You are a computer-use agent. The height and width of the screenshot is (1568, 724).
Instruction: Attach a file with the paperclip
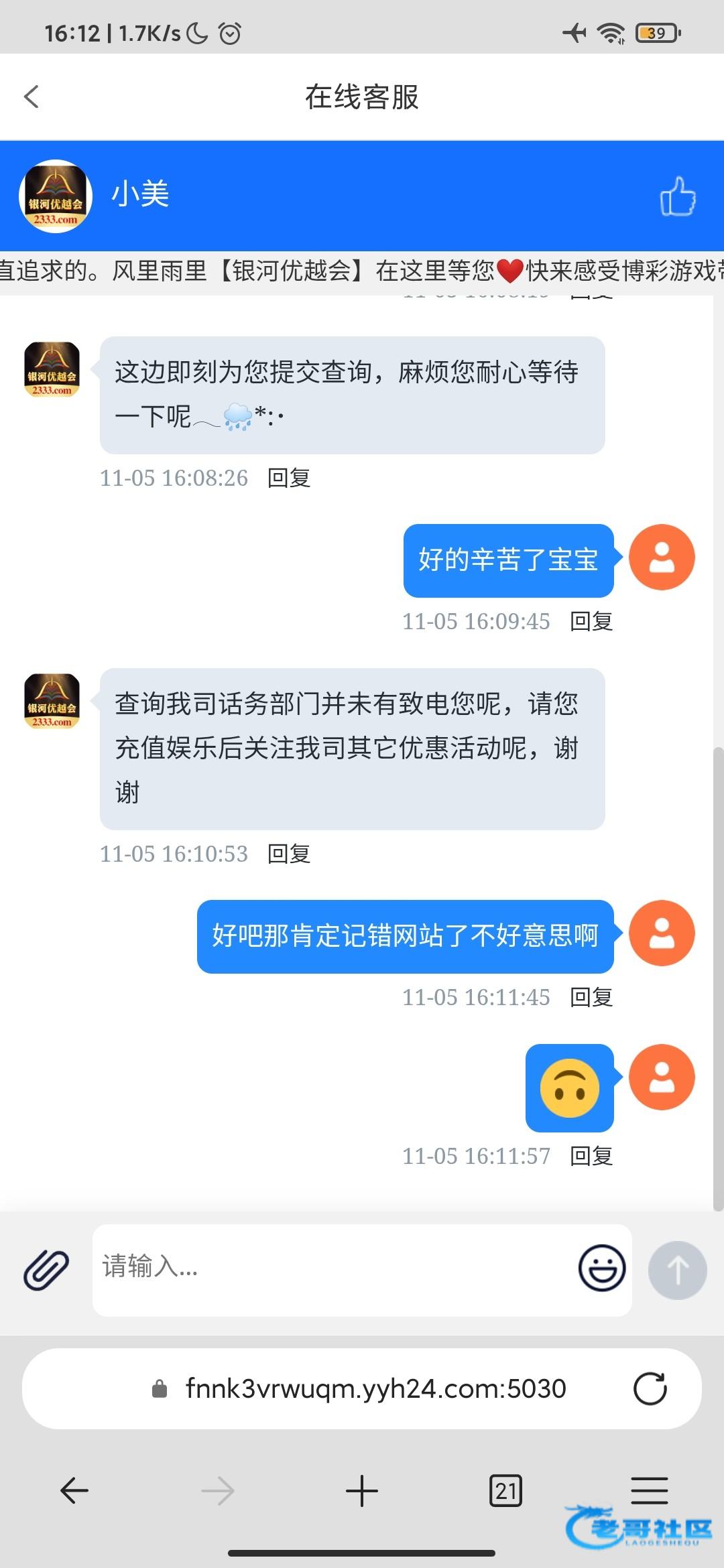(x=46, y=1270)
